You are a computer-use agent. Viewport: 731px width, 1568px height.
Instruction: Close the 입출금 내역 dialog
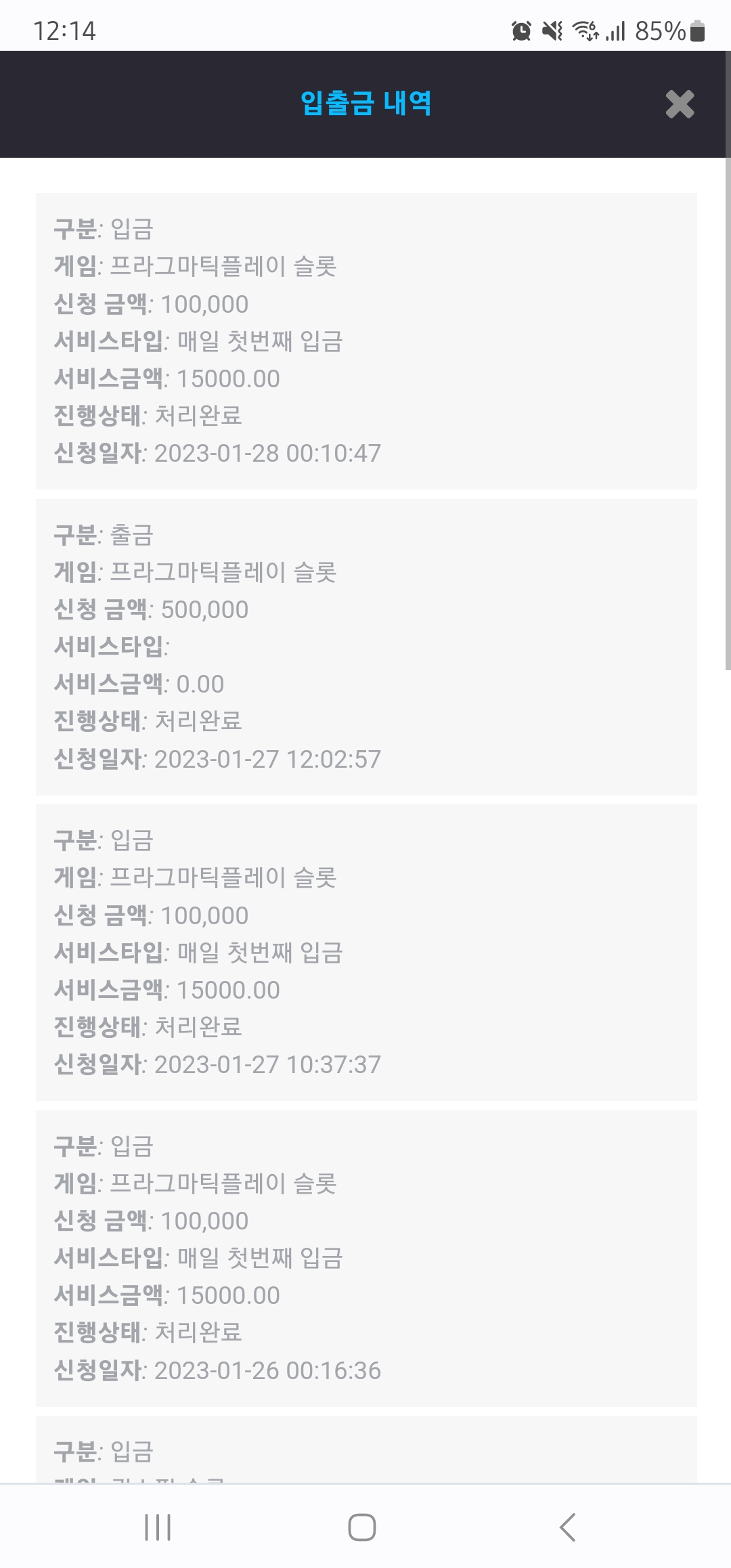tap(680, 104)
